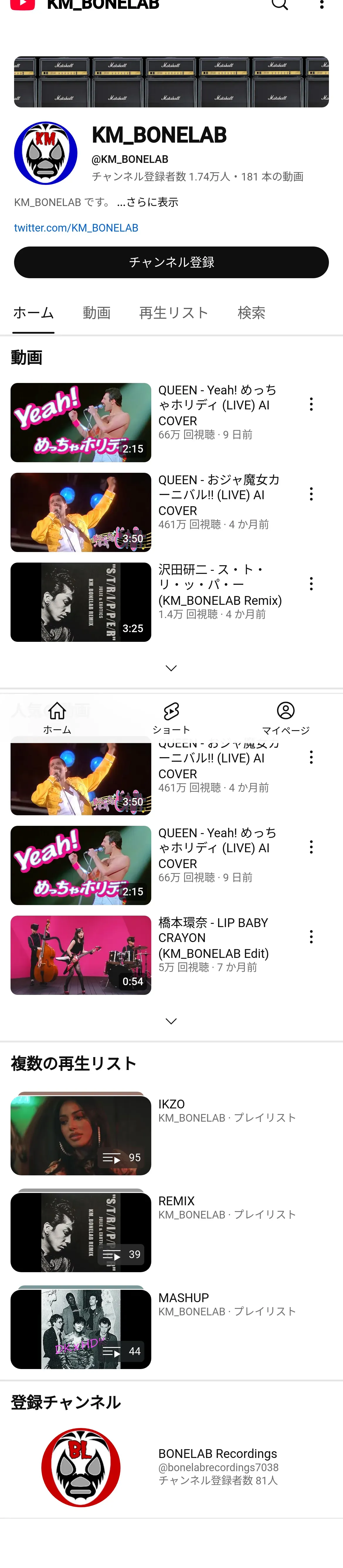Play 橋本環奈 LIP BABY CRAYON video

[81, 955]
